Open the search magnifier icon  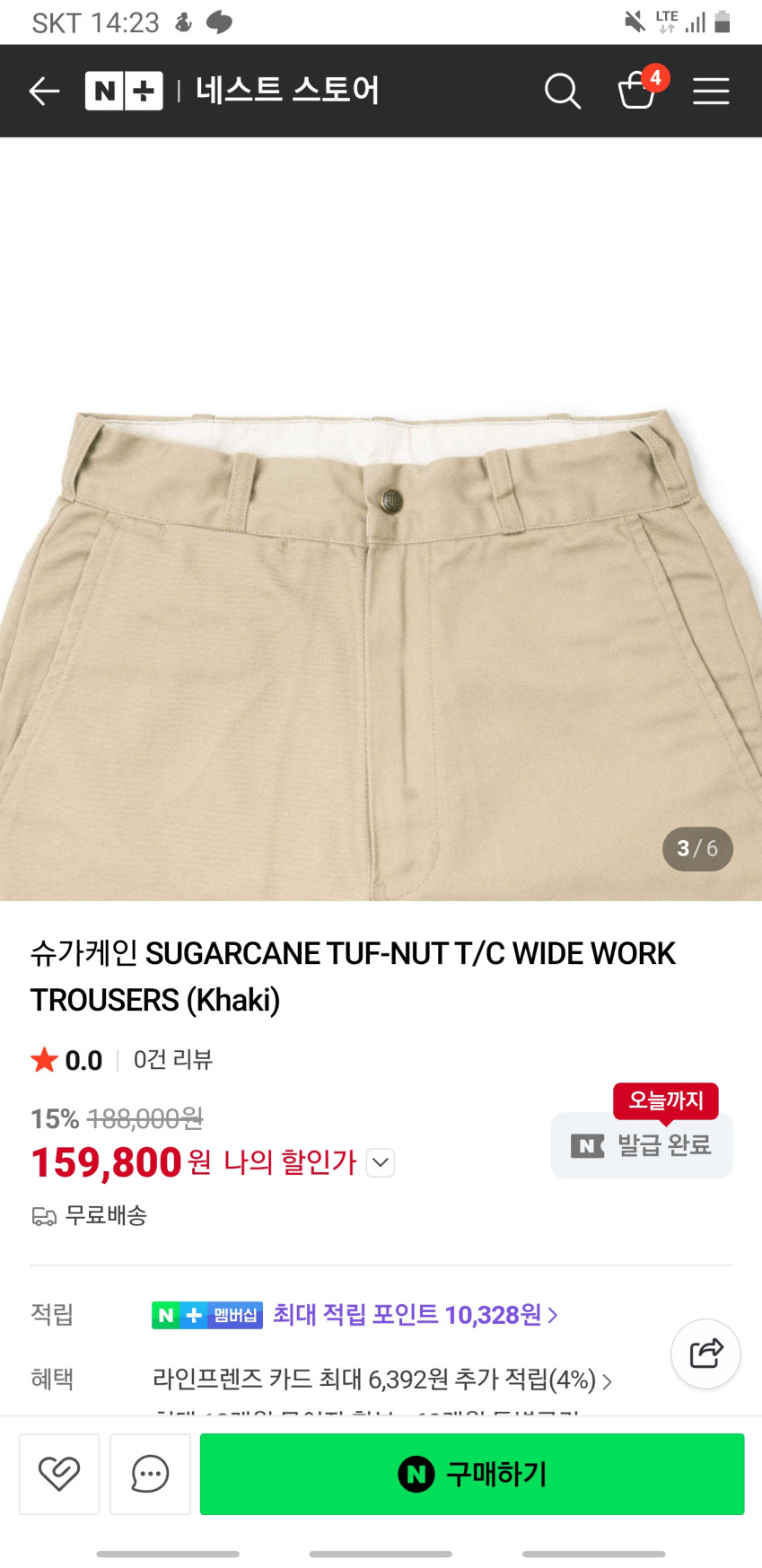563,91
